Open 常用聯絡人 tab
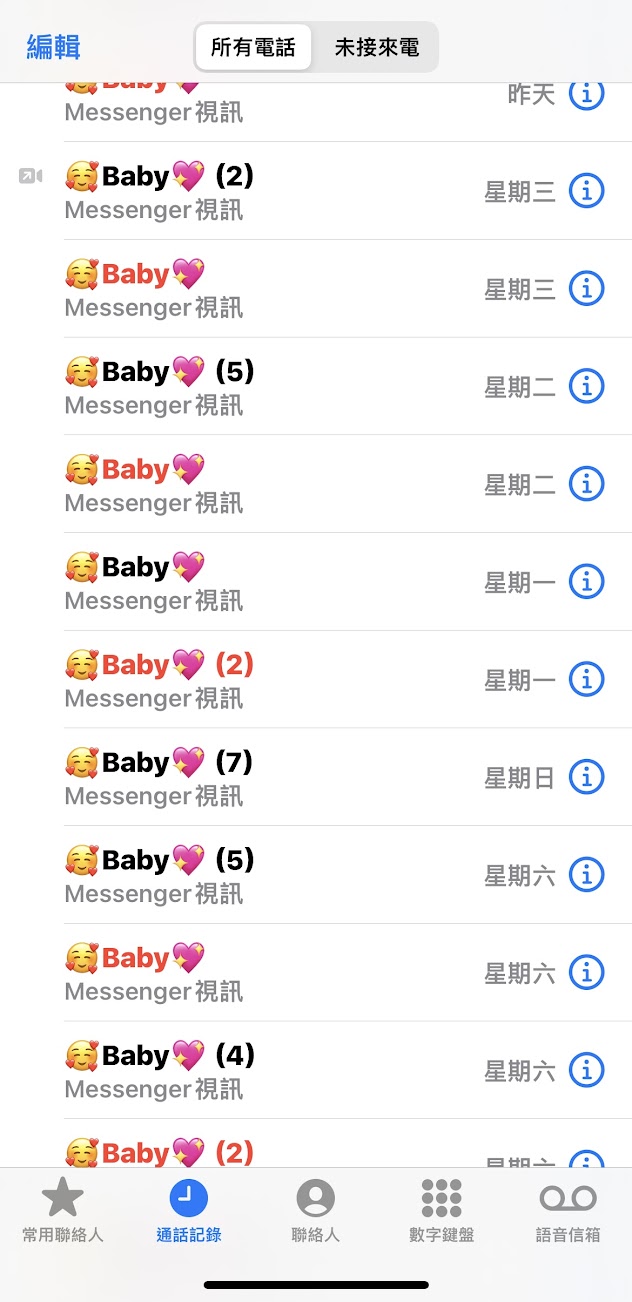Image resolution: width=632 pixels, height=1302 pixels. pyautogui.click(x=63, y=1209)
